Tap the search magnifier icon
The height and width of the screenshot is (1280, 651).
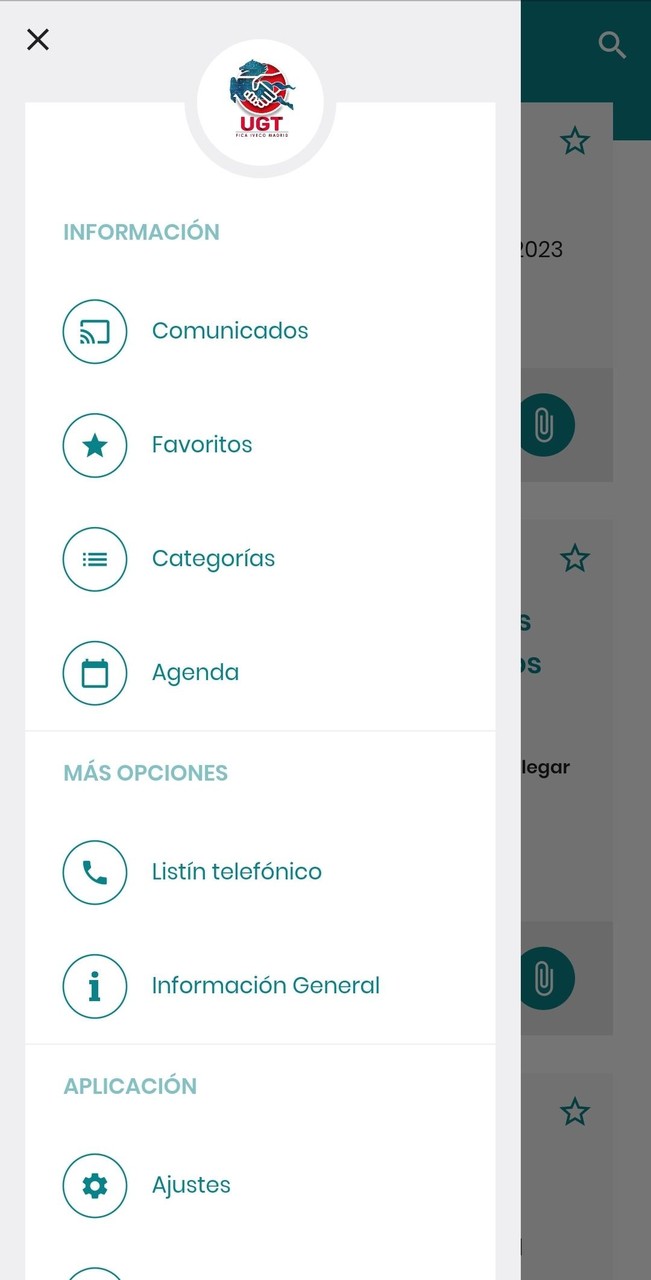point(612,45)
